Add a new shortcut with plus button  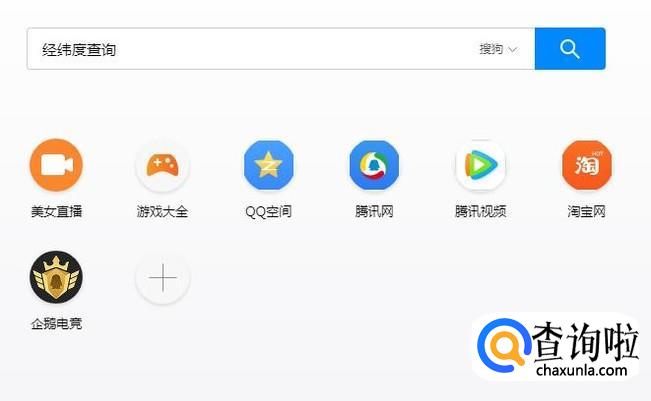click(x=162, y=278)
